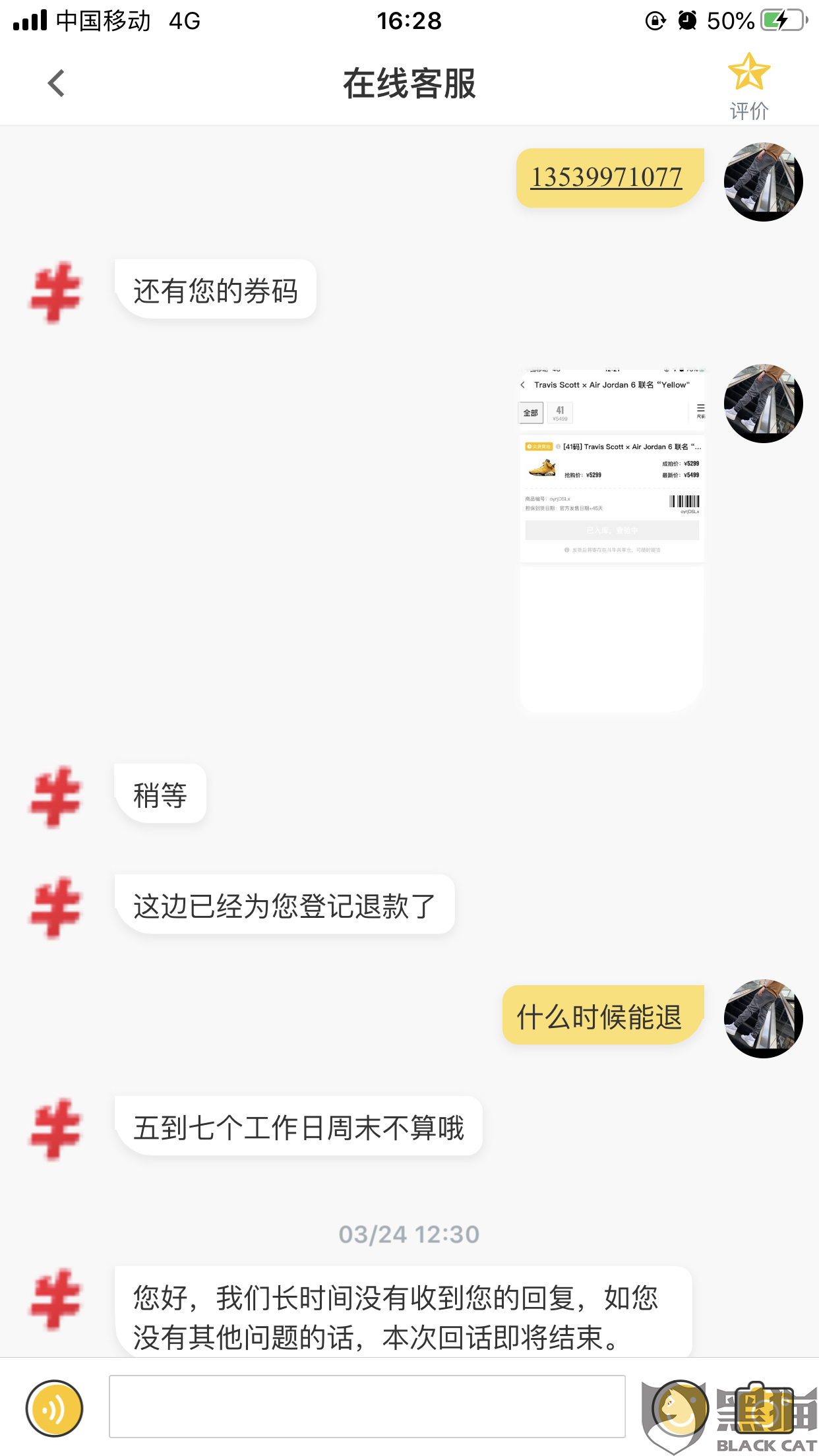Image resolution: width=819 pixels, height=1456 pixels.
Task: Open the 评价 star to rate service
Action: [749, 86]
